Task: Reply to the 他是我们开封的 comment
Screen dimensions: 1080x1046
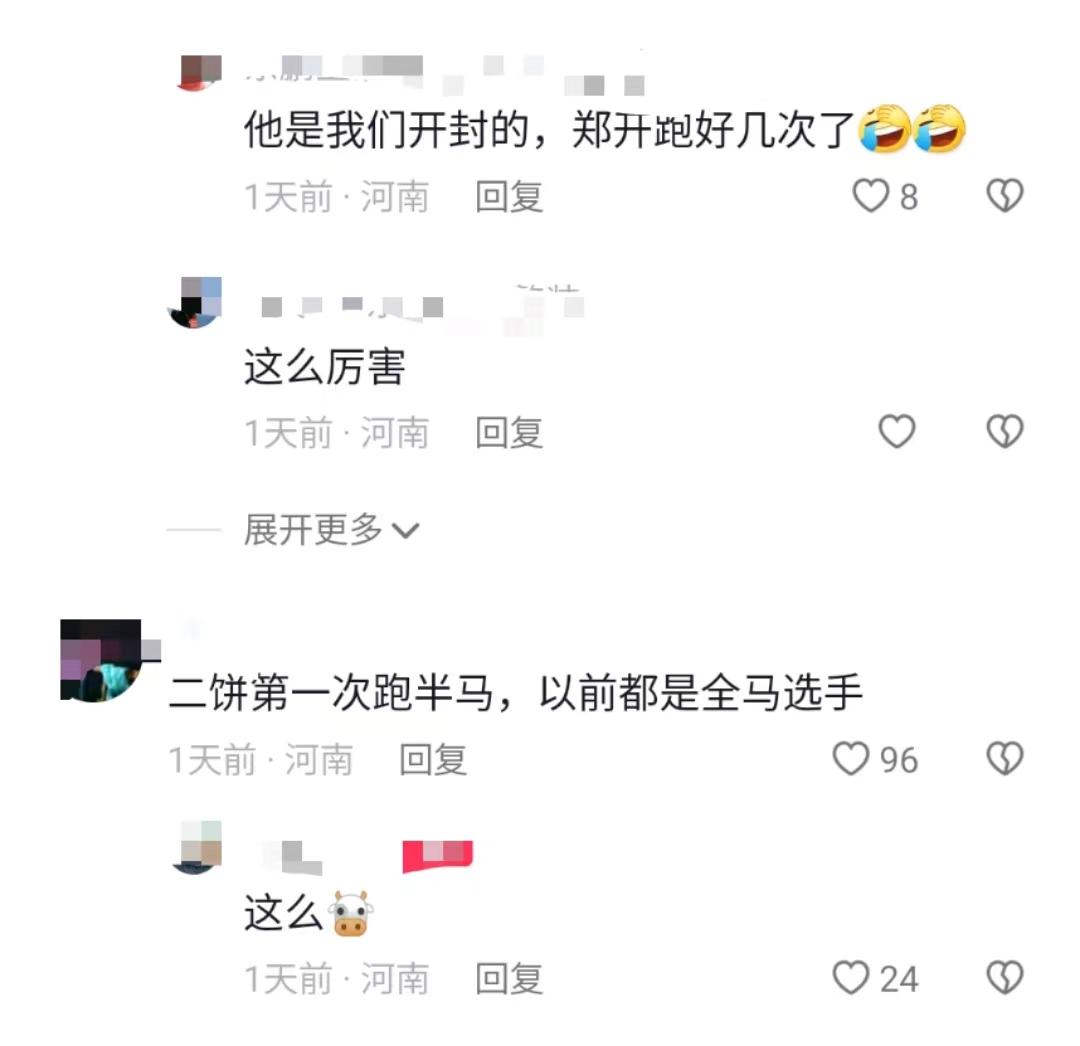Action: coord(508,197)
